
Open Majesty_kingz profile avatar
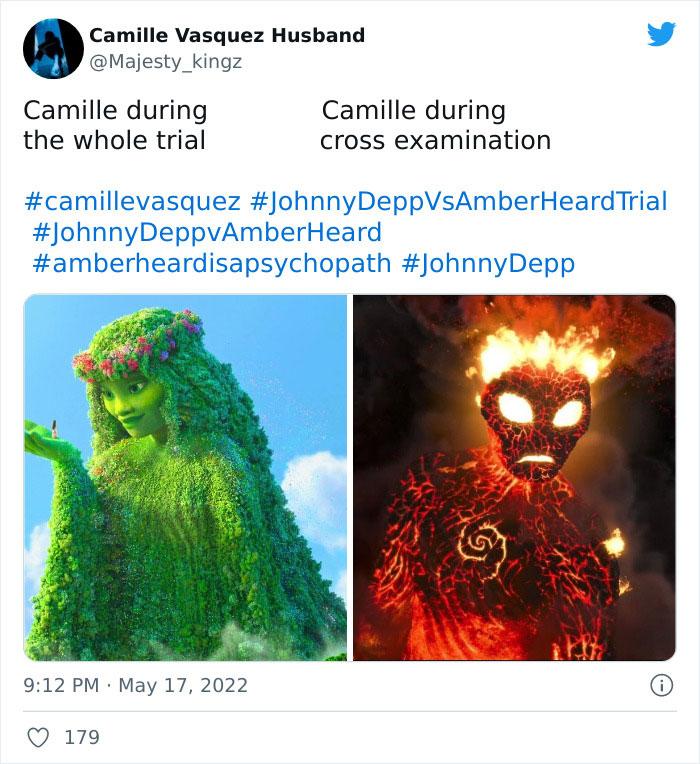pyautogui.click(x=53, y=48)
